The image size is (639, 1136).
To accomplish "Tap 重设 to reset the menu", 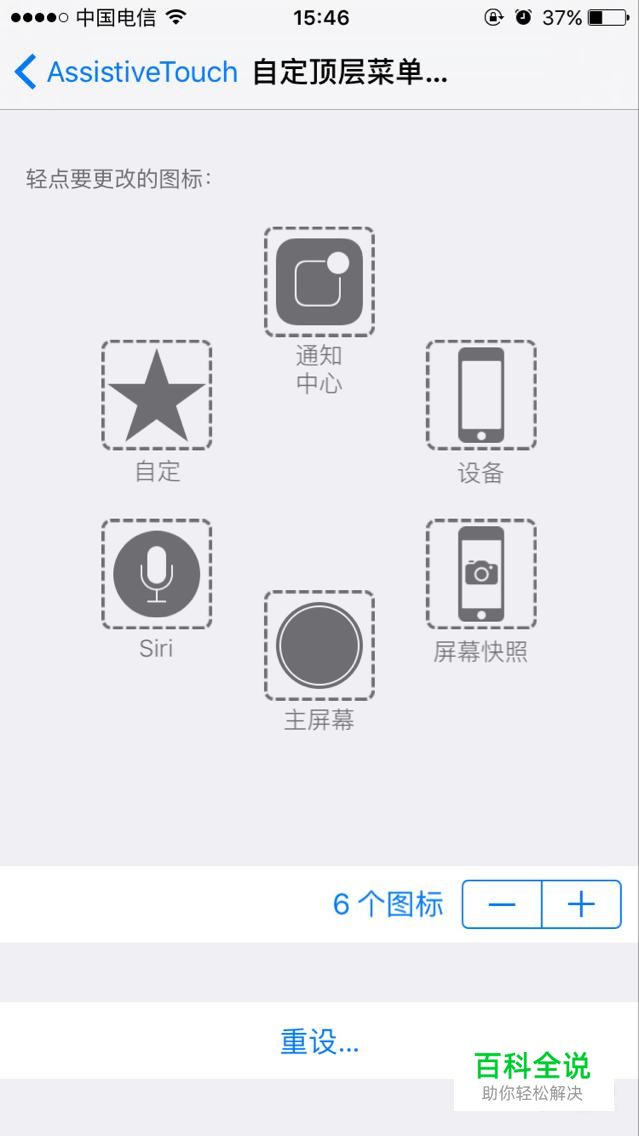I will [x=320, y=1042].
